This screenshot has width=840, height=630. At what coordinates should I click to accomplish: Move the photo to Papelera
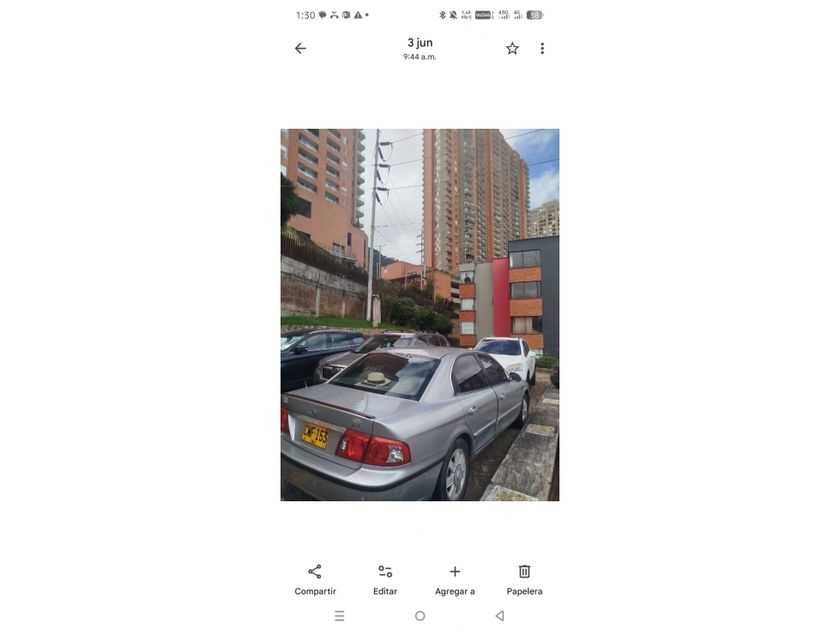click(x=524, y=580)
